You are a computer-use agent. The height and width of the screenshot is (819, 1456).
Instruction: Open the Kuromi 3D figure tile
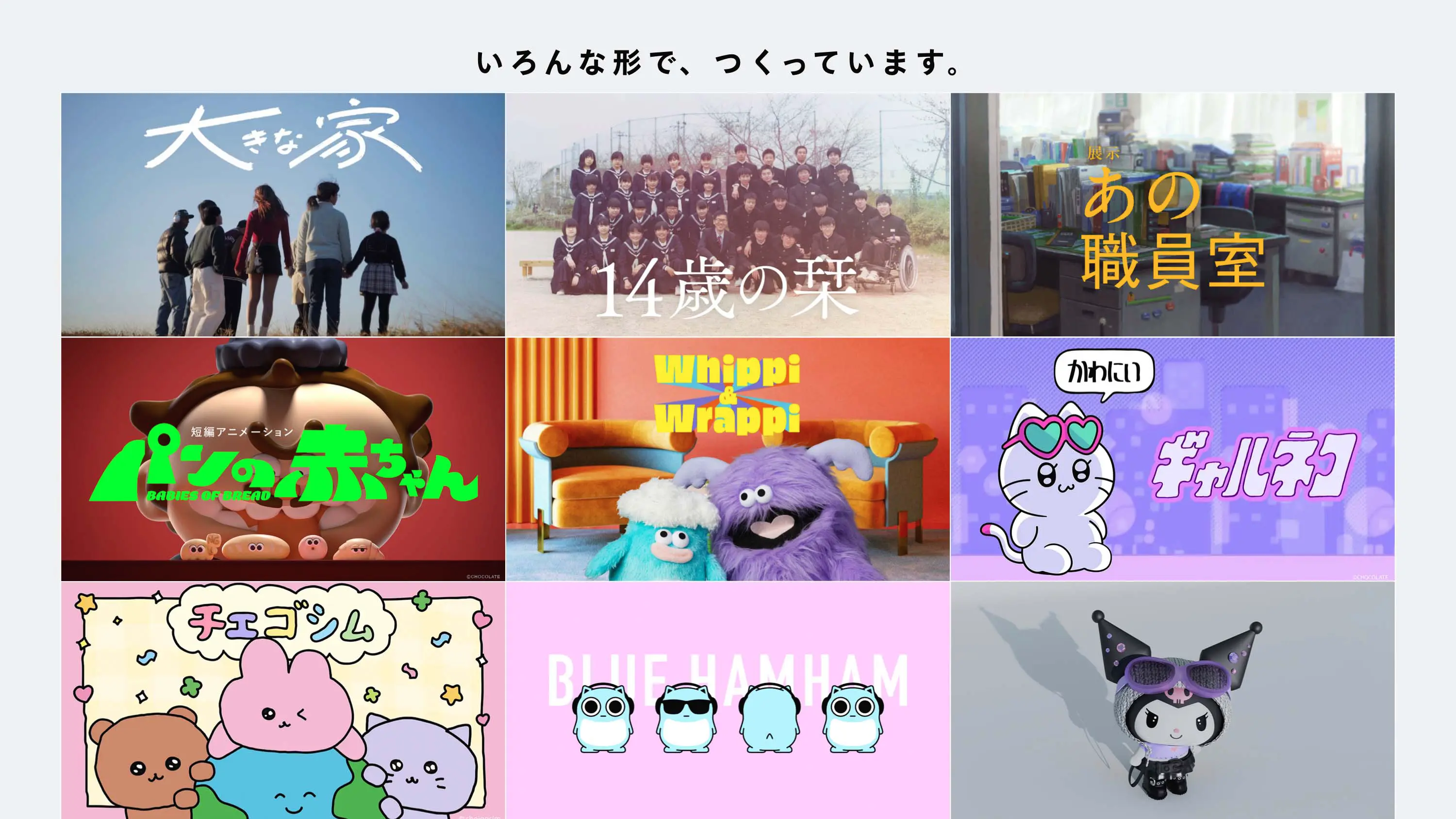[1172, 701]
